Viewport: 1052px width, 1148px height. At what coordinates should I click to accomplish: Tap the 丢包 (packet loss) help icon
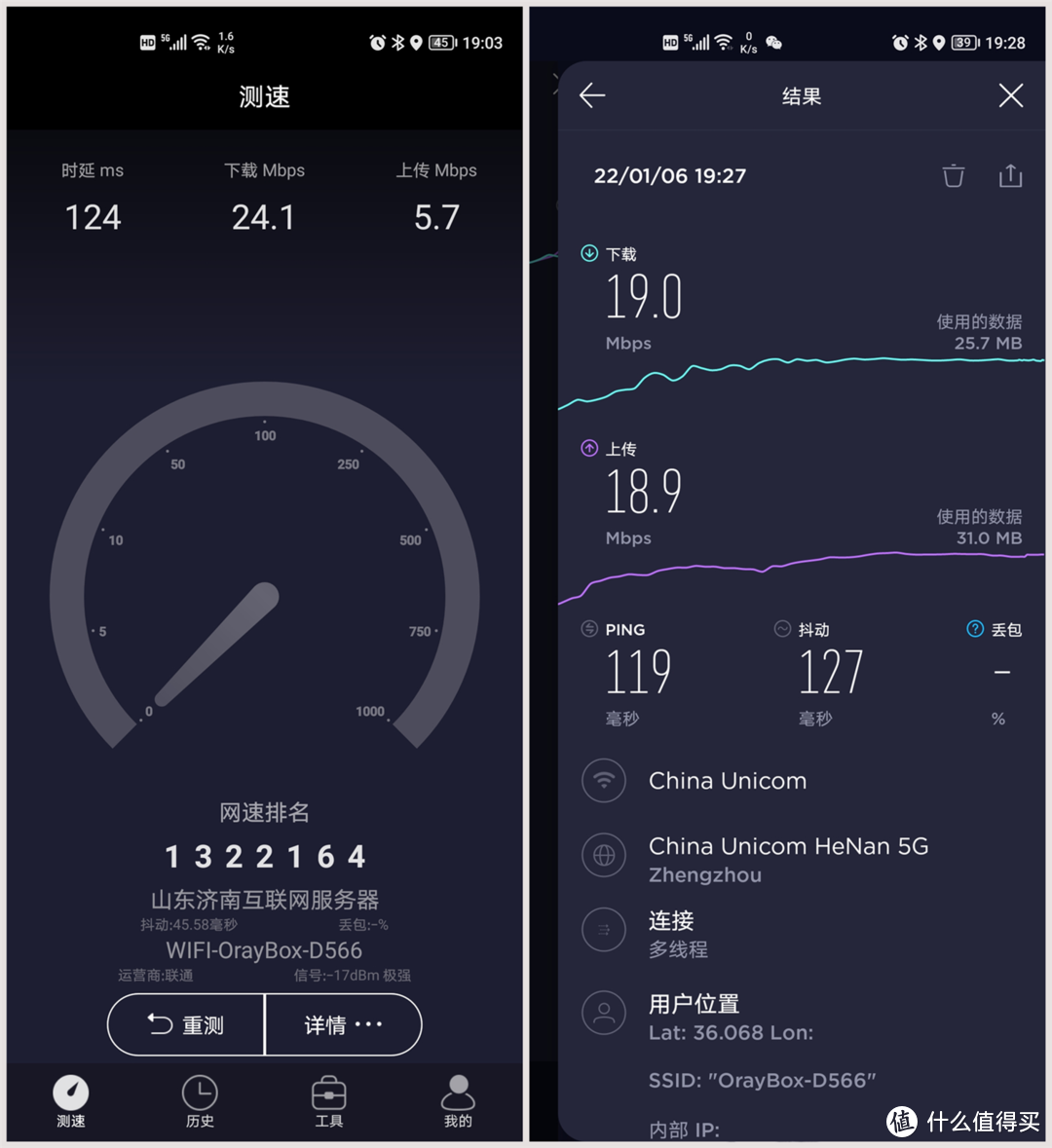975,629
